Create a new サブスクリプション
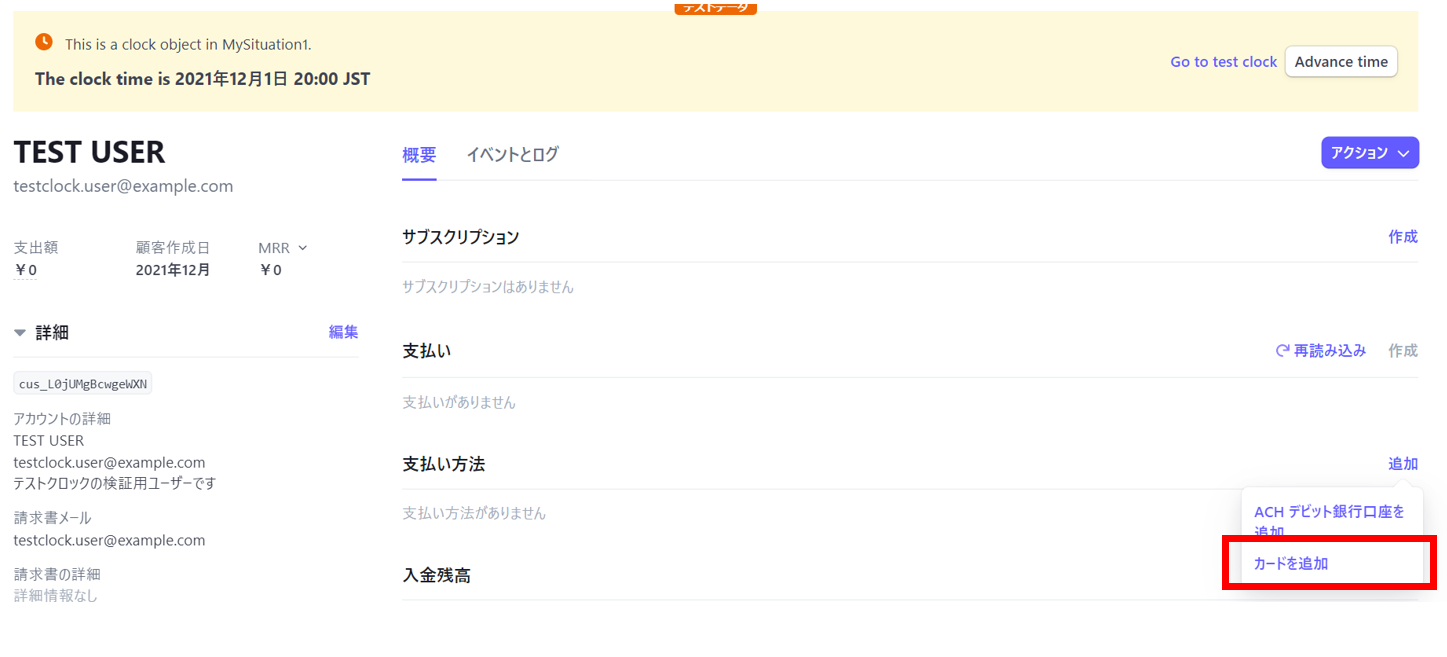Screen dimensions: 1447x657 (x=1402, y=237)
